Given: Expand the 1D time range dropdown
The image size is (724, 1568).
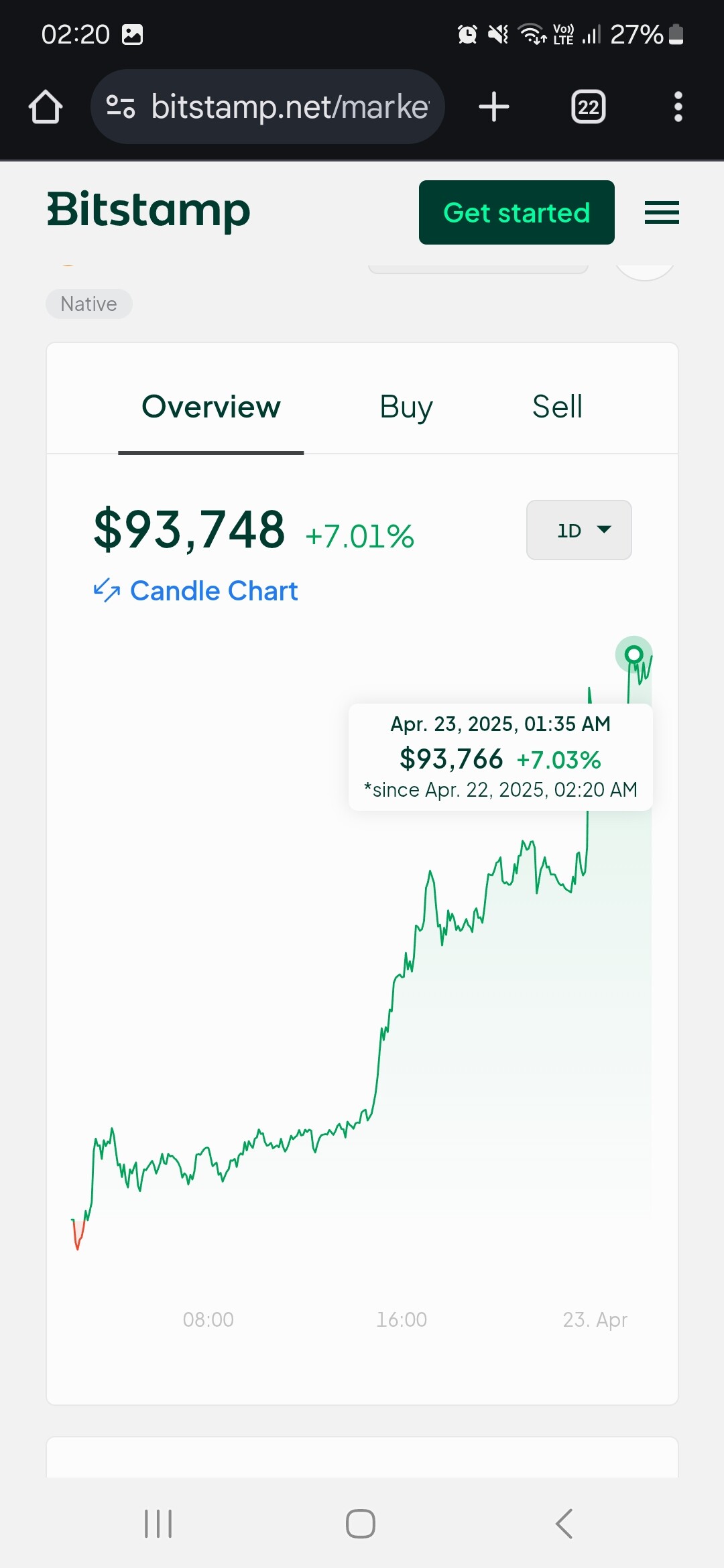Looking at the screenshot, I should [x=579, y=530].
